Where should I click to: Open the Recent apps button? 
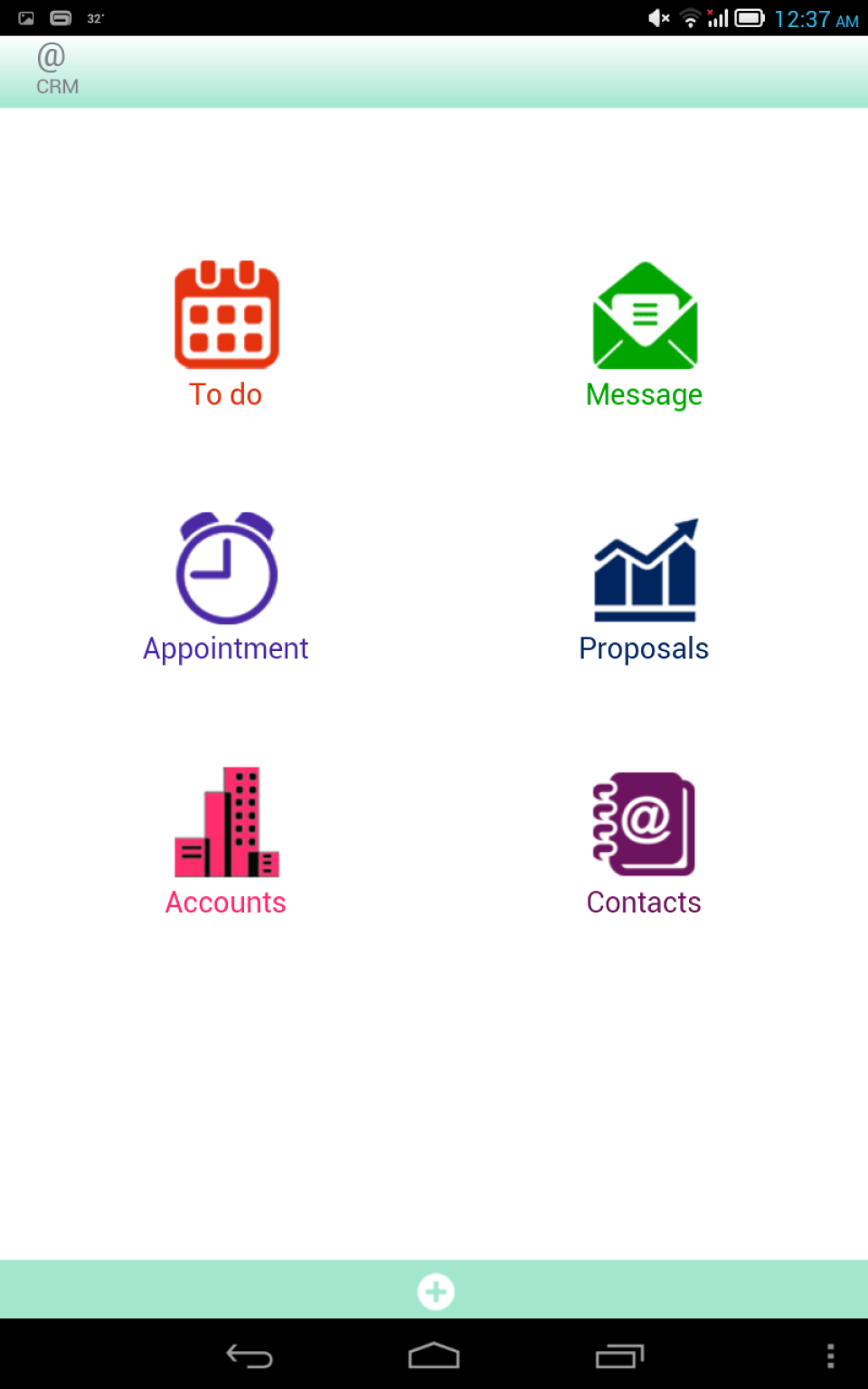(621, 1356)
